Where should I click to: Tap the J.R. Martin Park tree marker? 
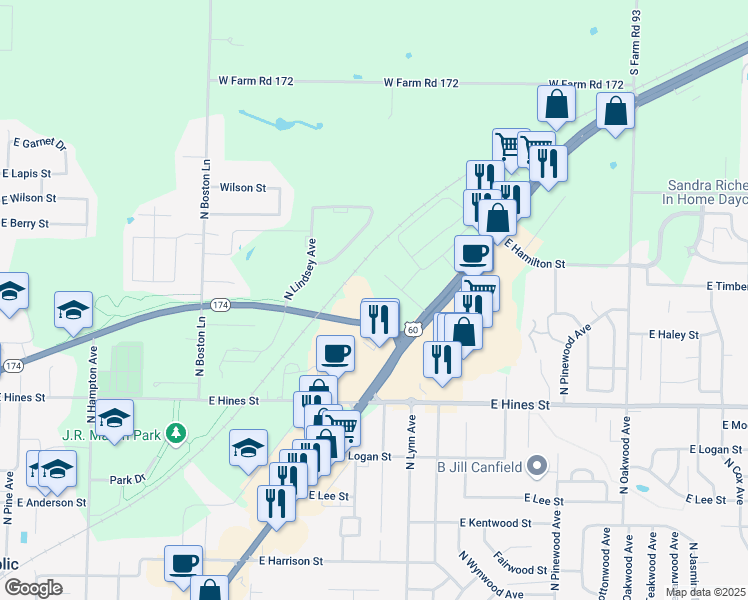pos(176,435)
